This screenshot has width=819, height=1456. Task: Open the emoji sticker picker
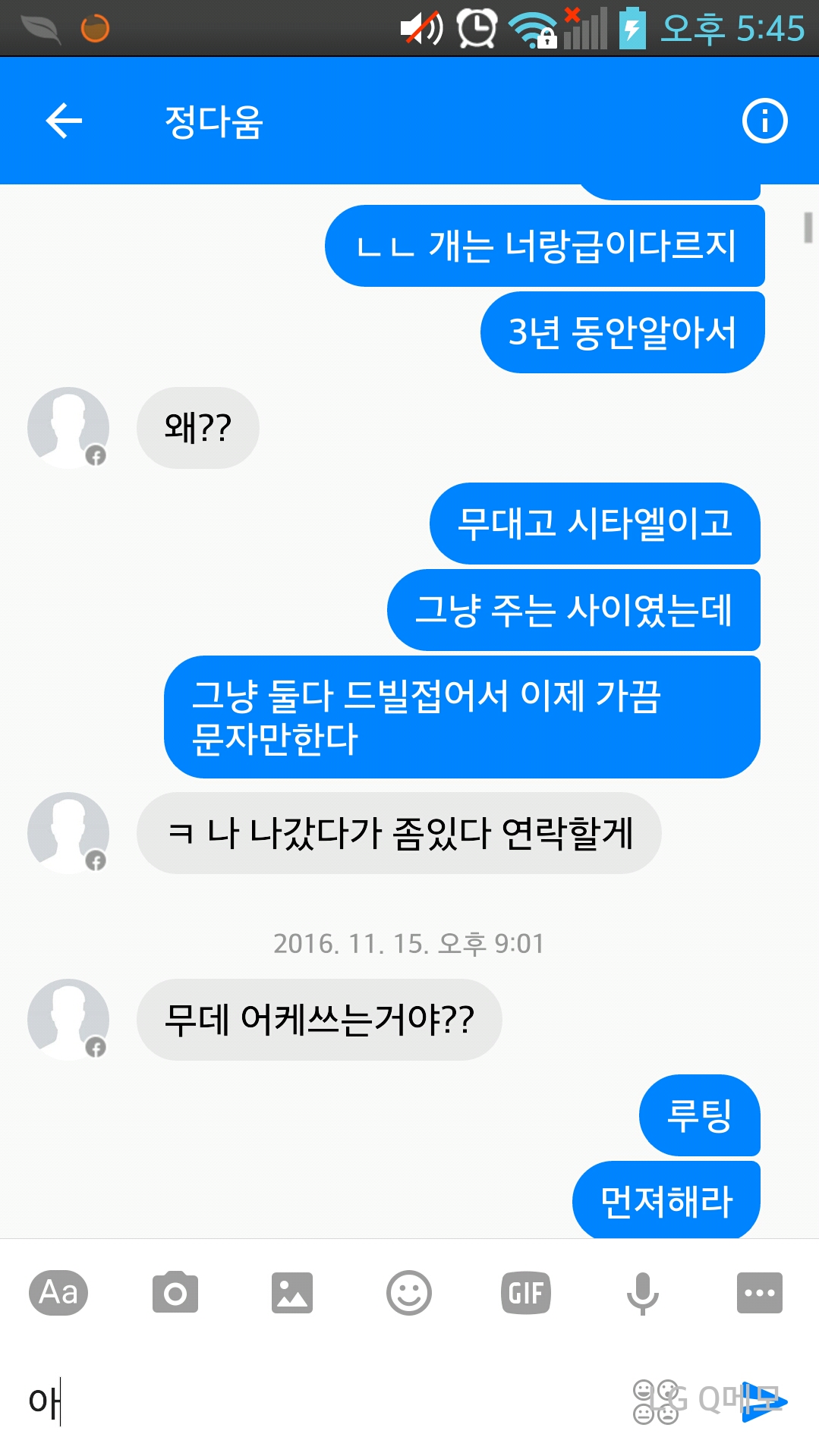tap(409, 1292)
